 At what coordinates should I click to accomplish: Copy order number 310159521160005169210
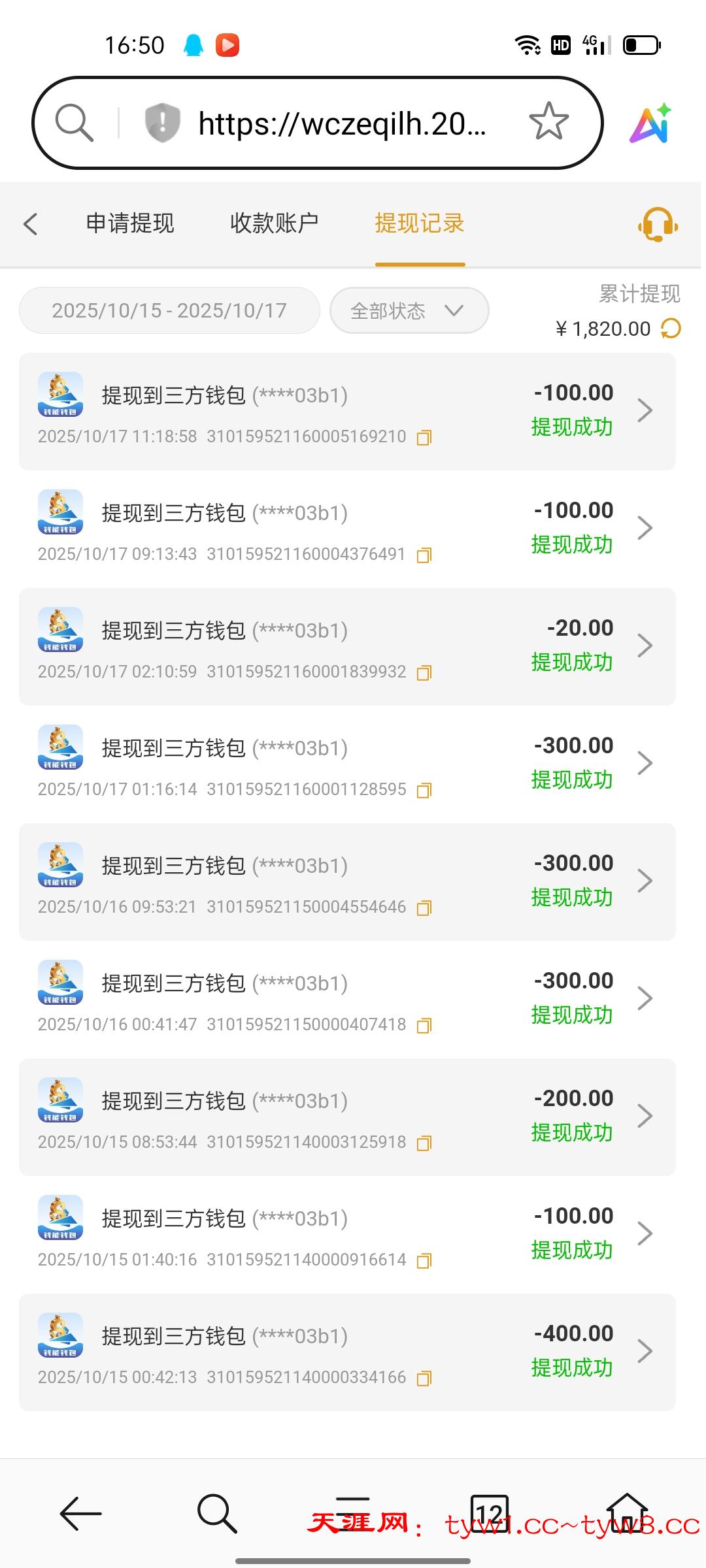pos(425,438)
